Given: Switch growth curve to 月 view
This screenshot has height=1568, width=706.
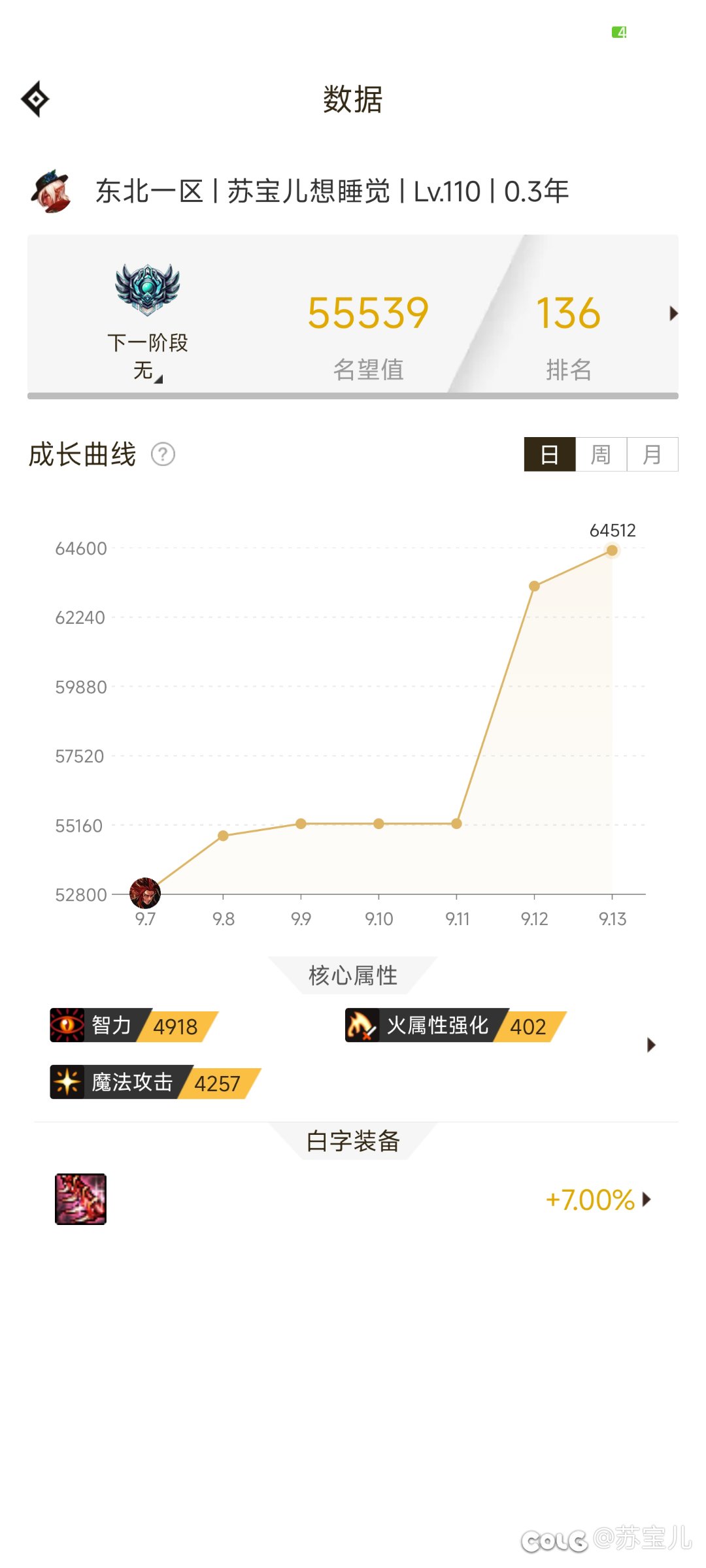Looking at the screenshot, I should pyautogui.click(x=652, y=454).
